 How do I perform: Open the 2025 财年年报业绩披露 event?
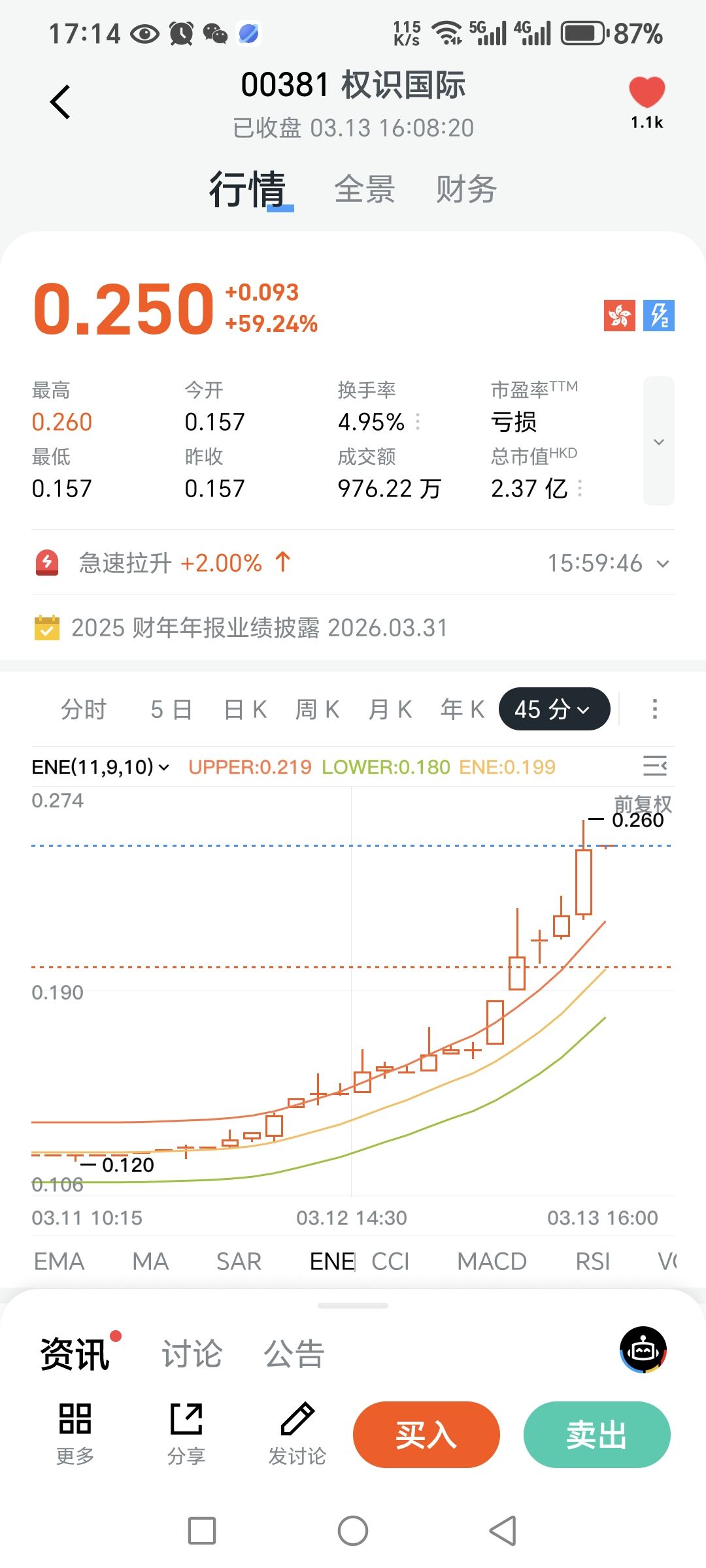tap(259, 628)
